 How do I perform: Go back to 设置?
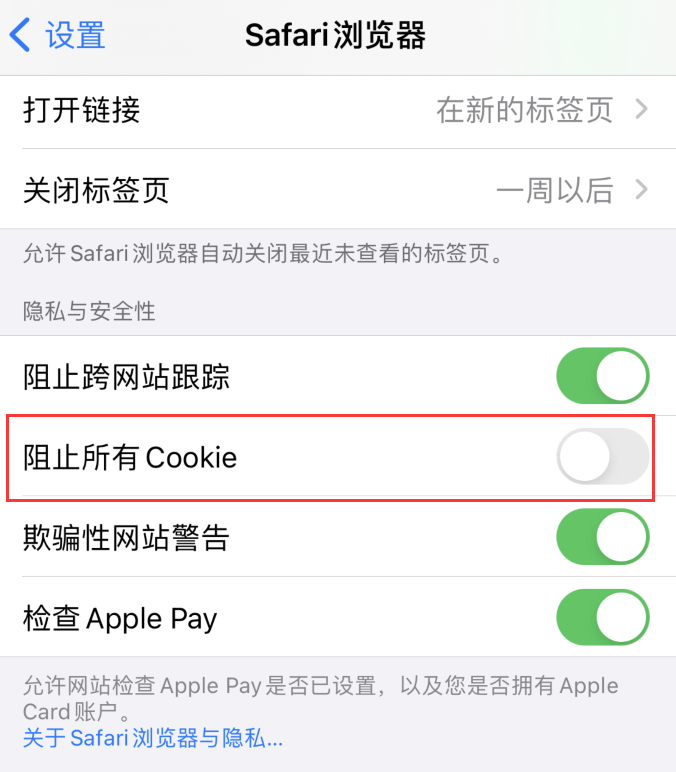[58, 36]
